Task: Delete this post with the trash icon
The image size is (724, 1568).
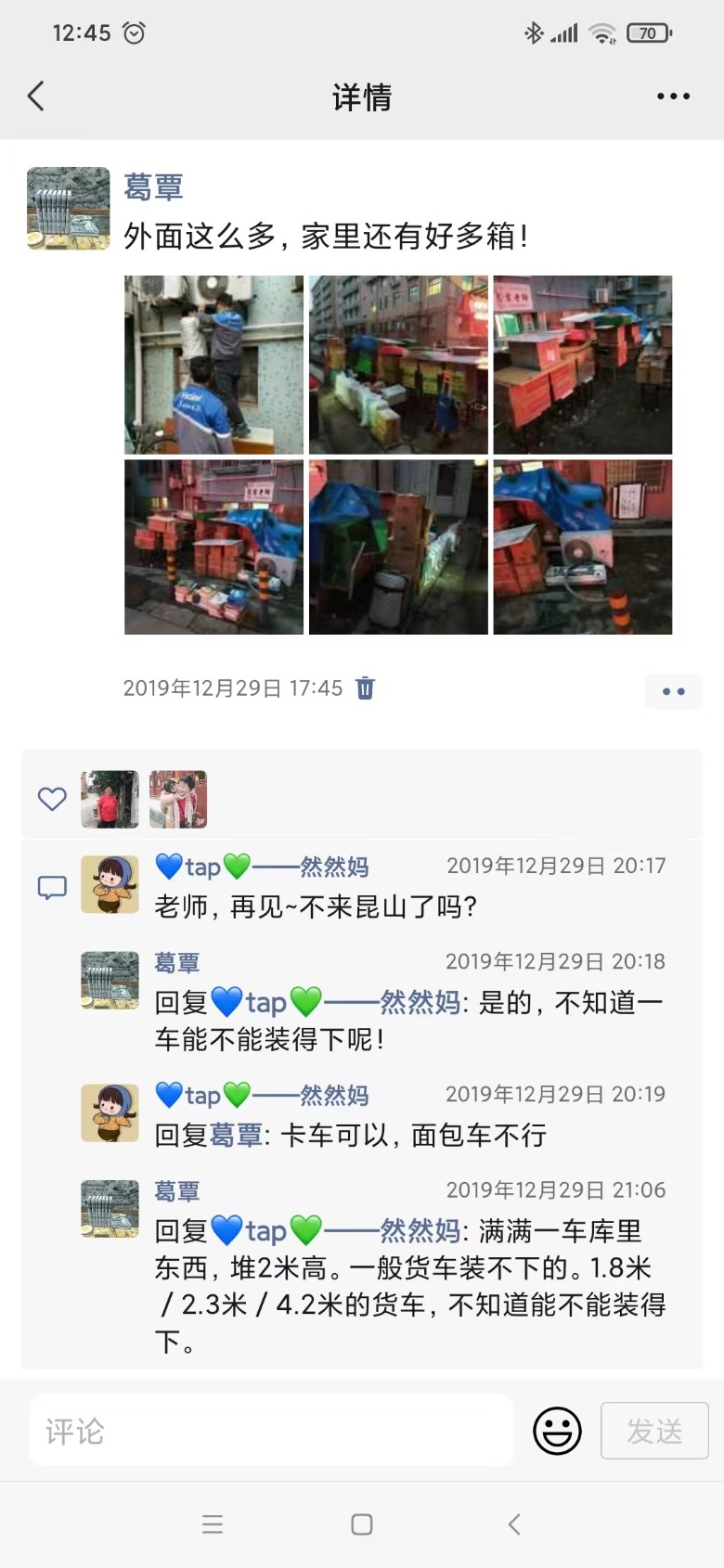Action: [366, 688]
